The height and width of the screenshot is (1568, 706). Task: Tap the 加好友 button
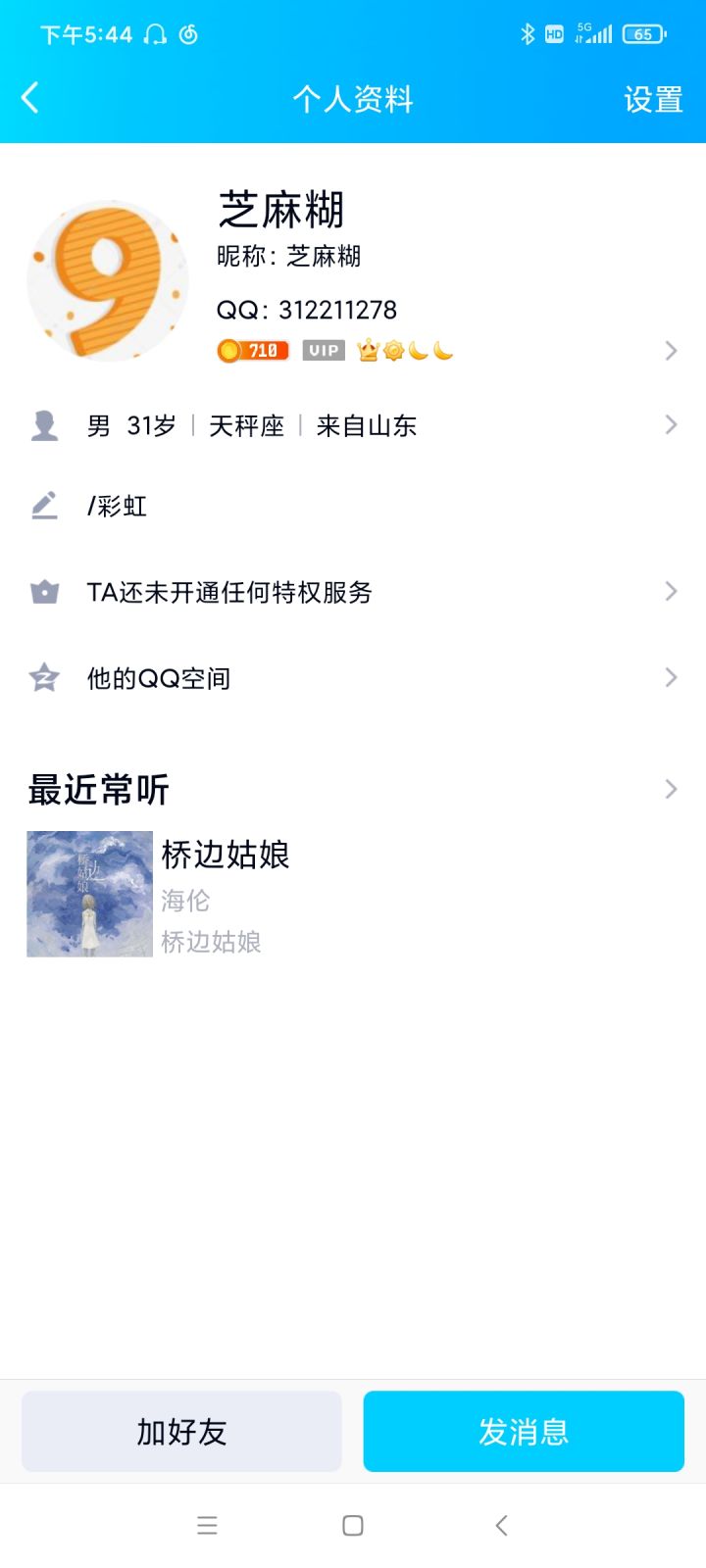(x=181, y=1432)
